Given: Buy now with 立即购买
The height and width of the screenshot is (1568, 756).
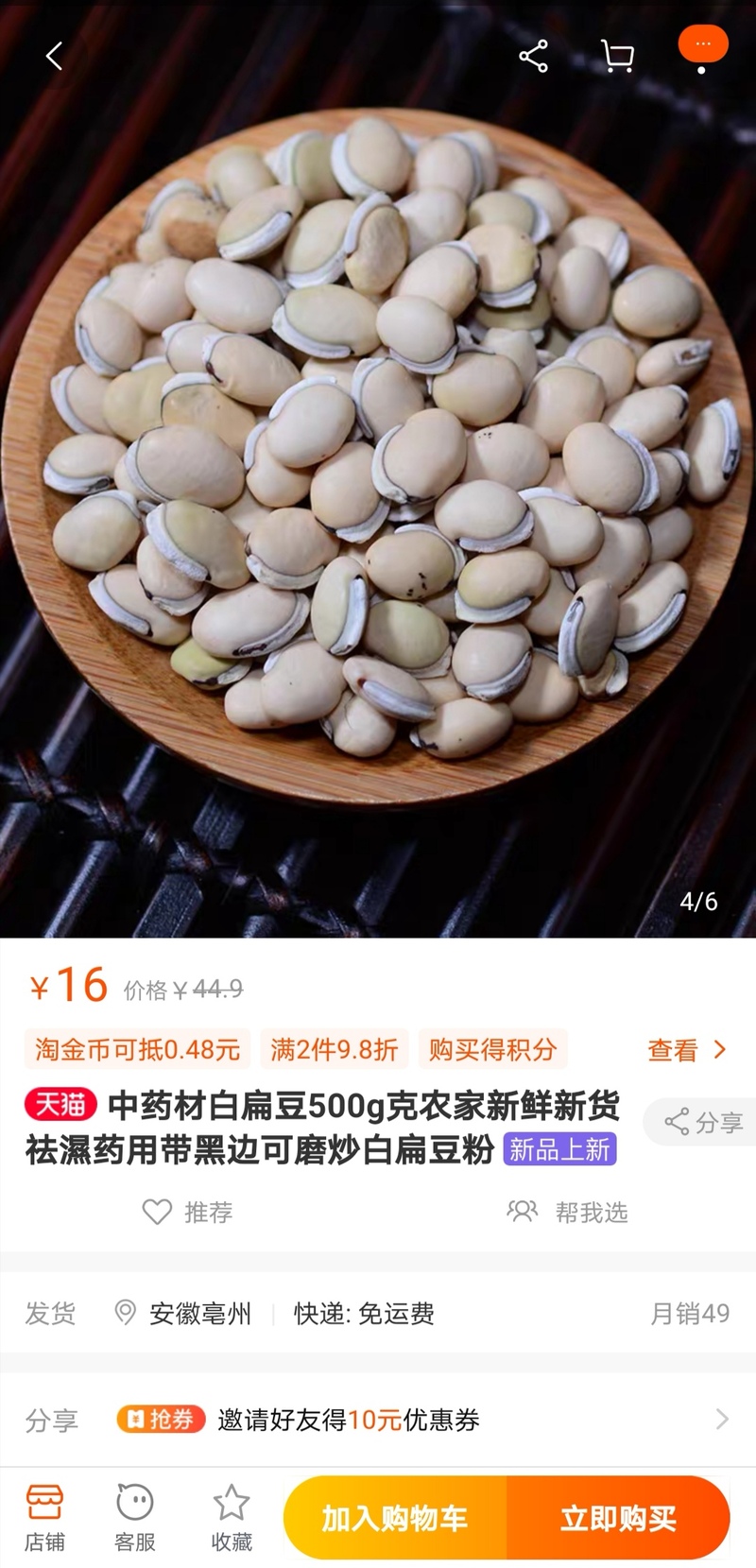Looking at the screenshot, I should pos(618,1518).
